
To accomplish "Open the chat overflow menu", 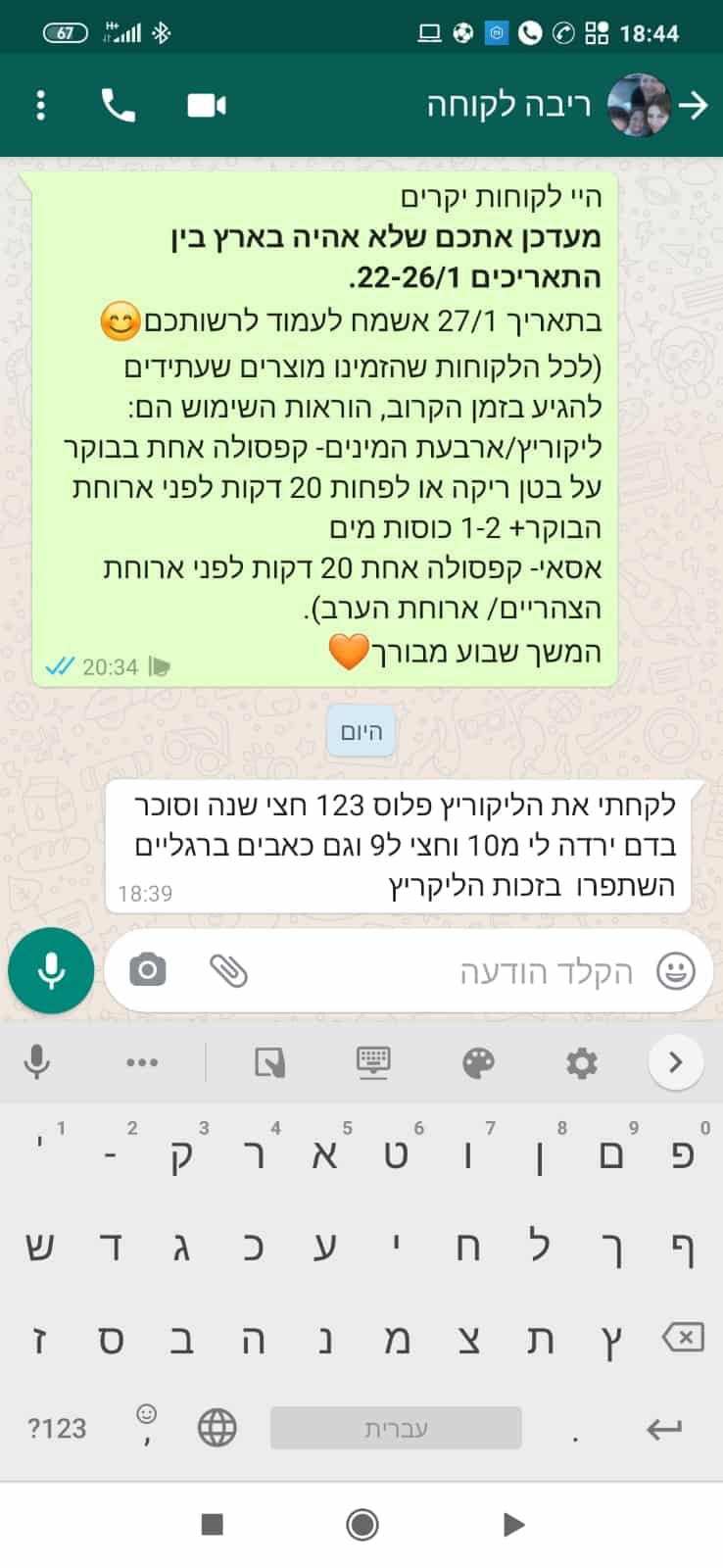I will 40,105.
